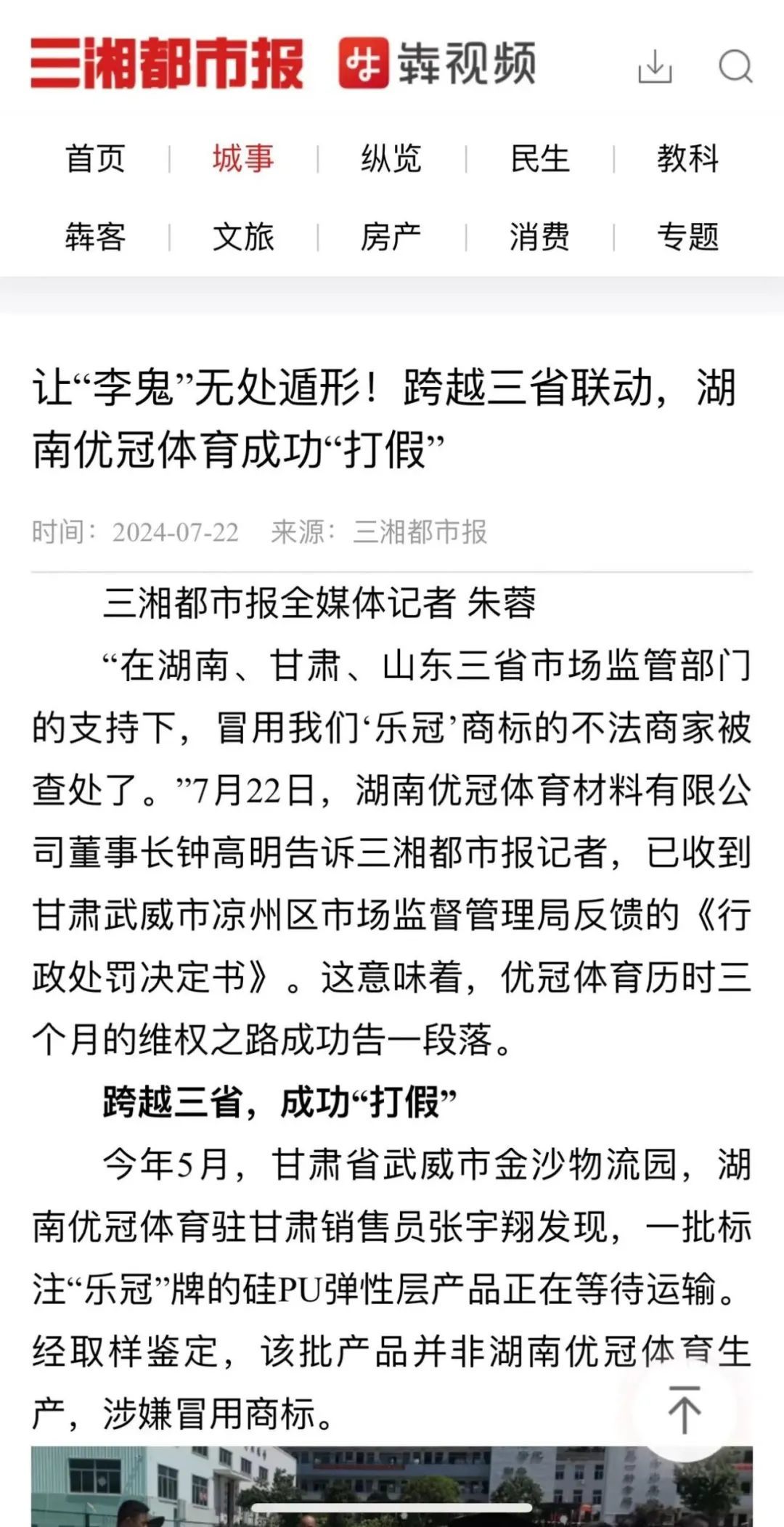Go to the 房产 section
Viewport: 784px width, 1527px height.
click(x=391, y=237)
